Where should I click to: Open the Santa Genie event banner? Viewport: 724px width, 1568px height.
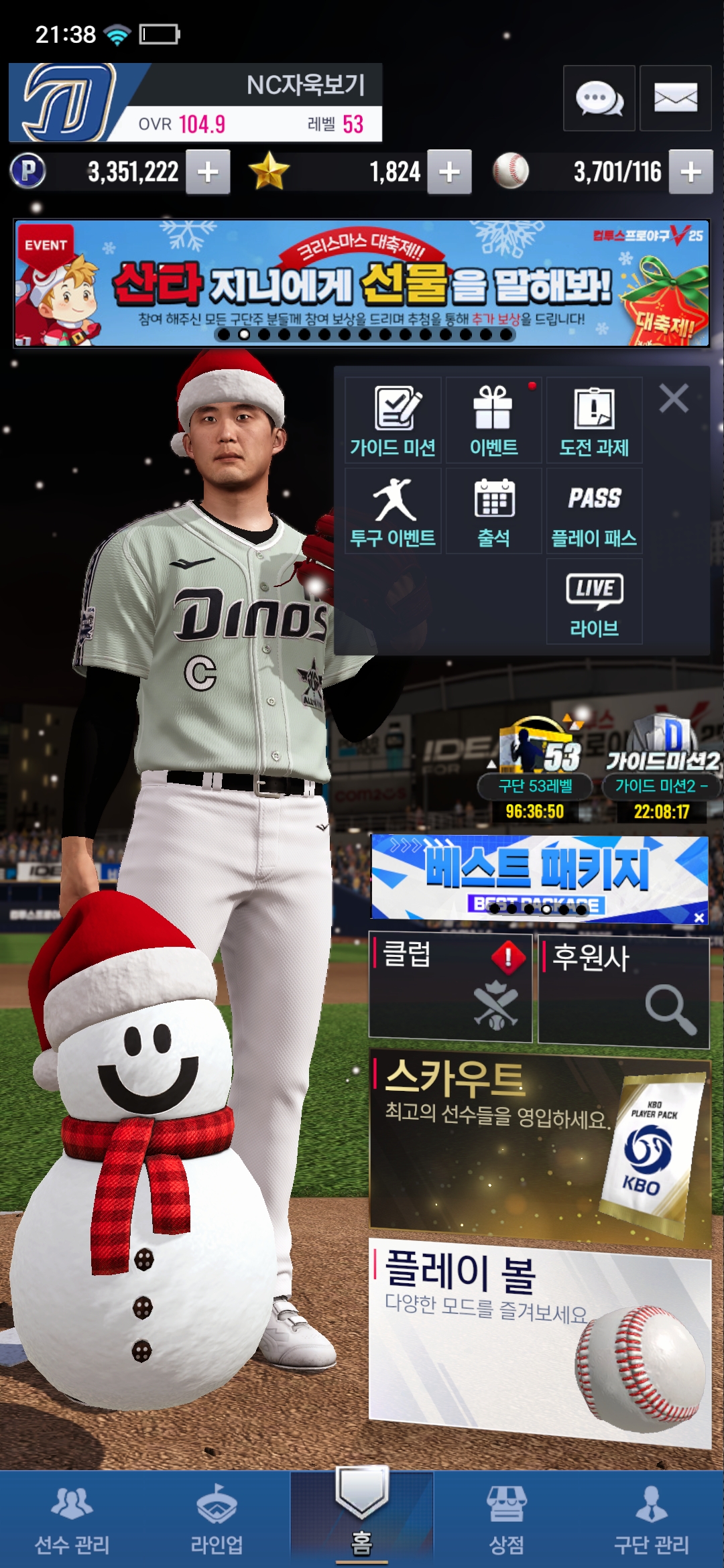pos(362,283)
